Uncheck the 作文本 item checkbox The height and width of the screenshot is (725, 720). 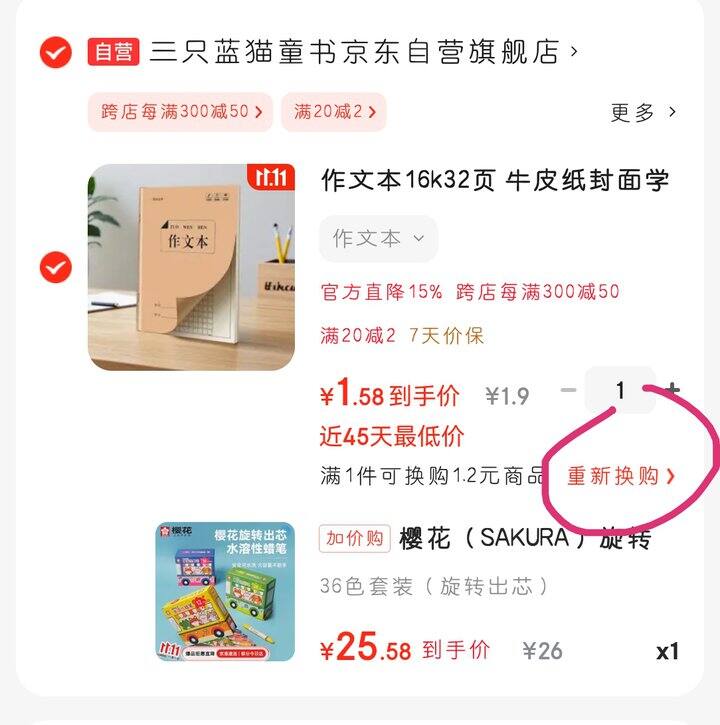click(x=55, y=267)
